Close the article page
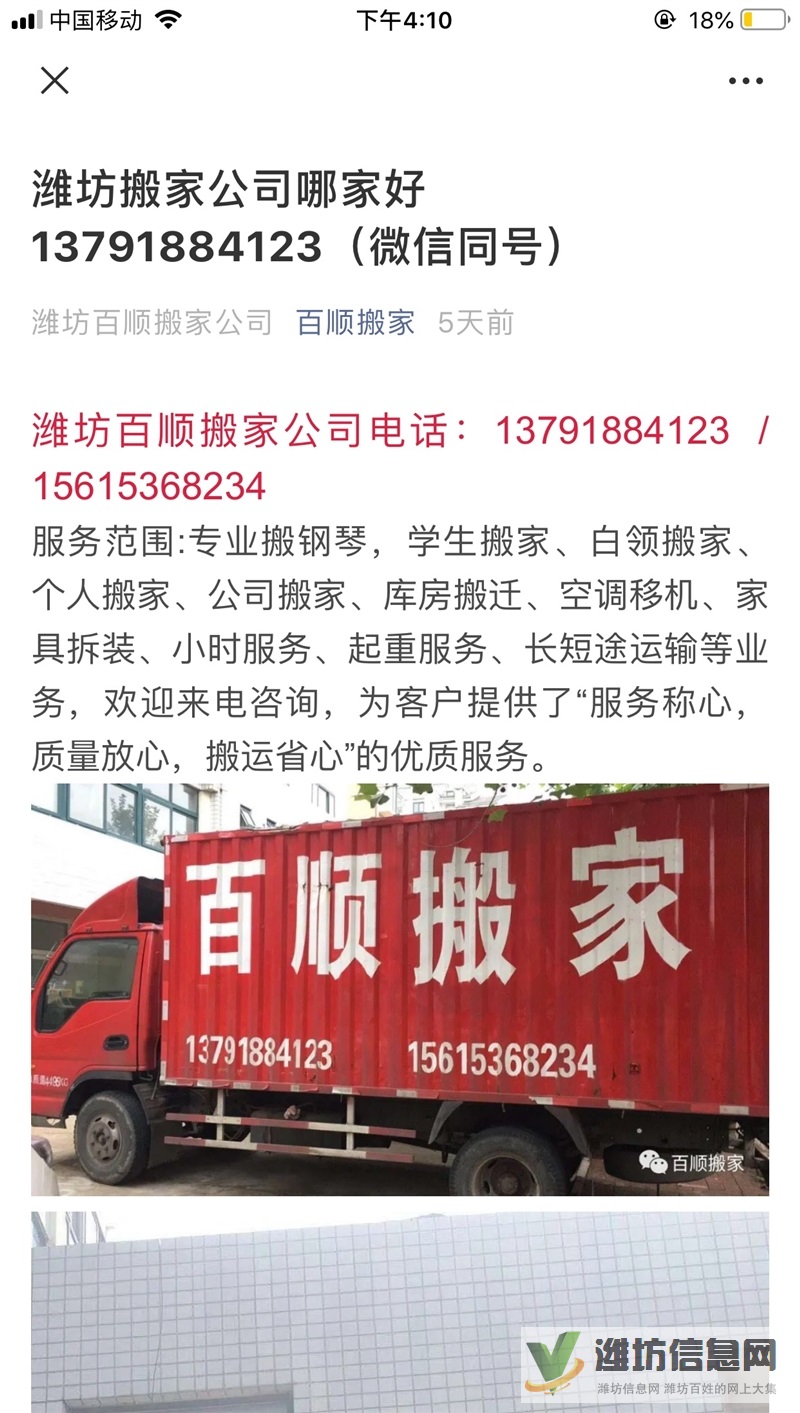Screen dimensions: 800x1413 [x=54, y=81]
